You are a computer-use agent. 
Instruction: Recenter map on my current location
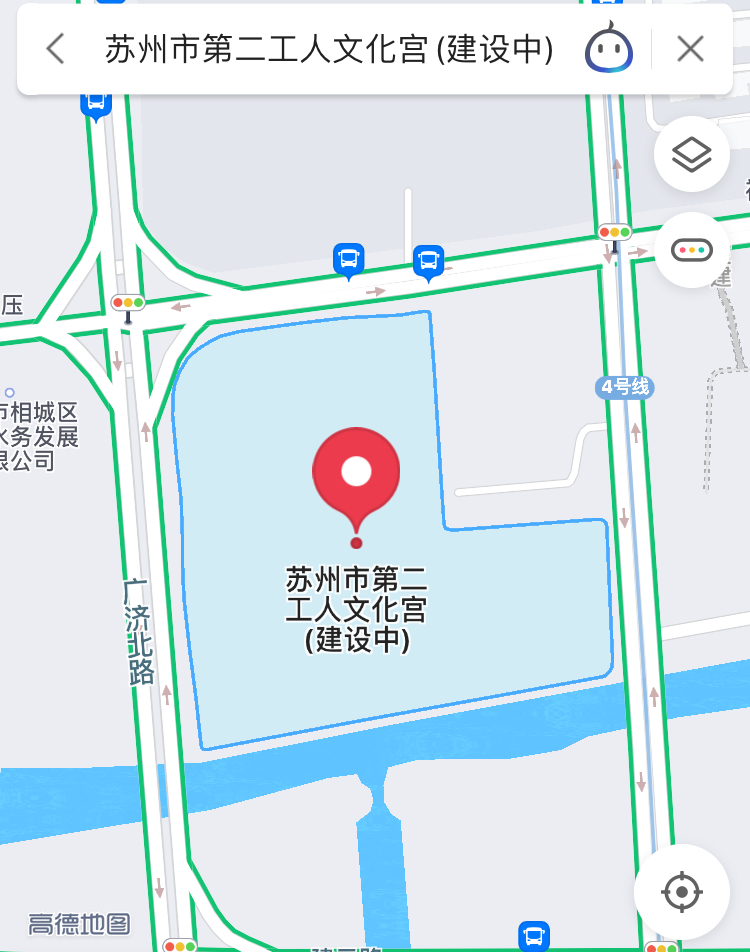[x=682, y=891]
